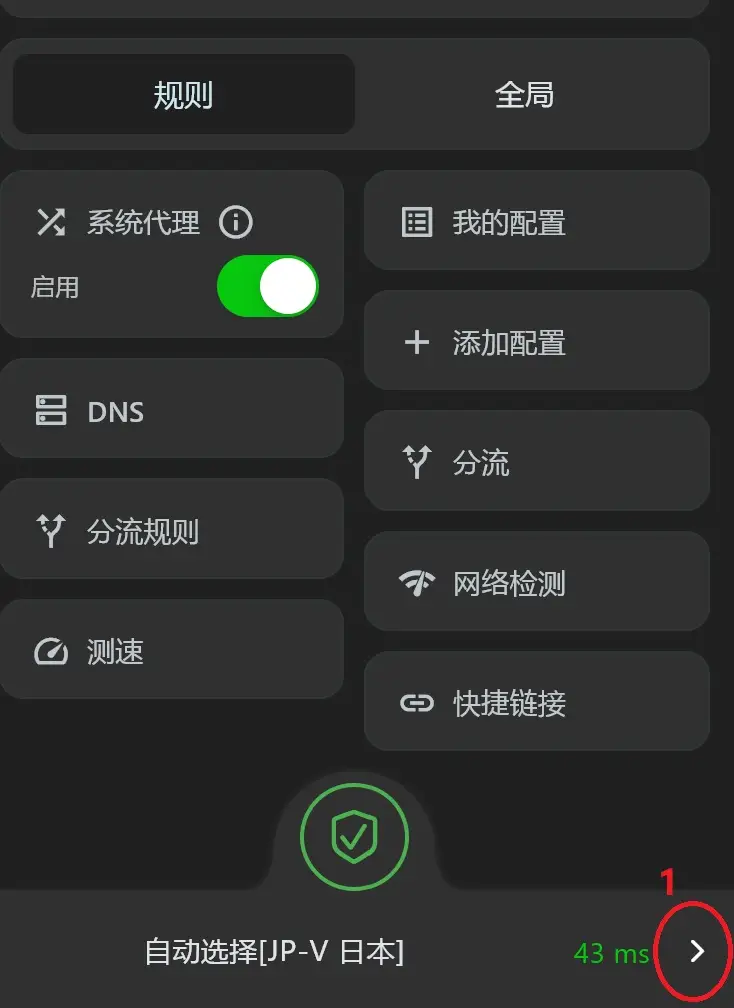
Task: Disable the system proxy with its switch
Action: (267, 286)
